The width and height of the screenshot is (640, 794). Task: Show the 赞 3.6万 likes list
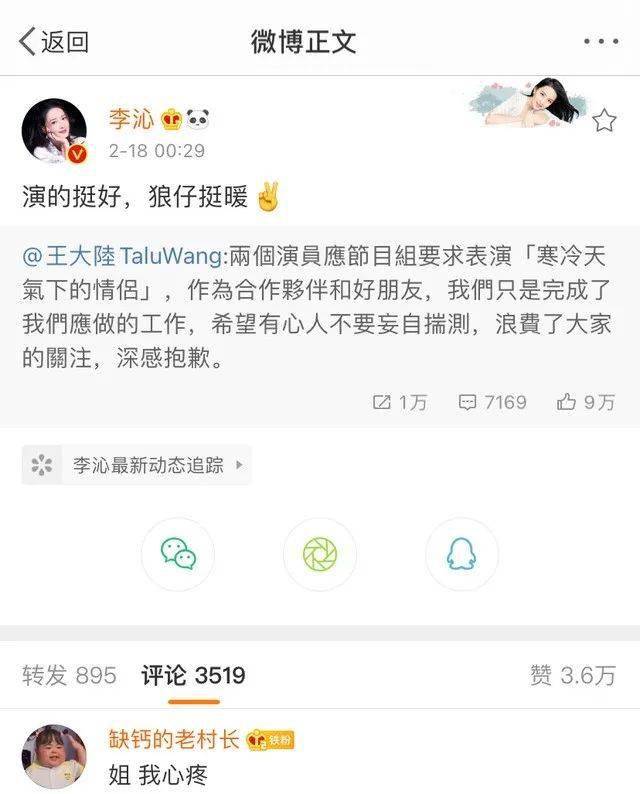[x=572, y=676]
